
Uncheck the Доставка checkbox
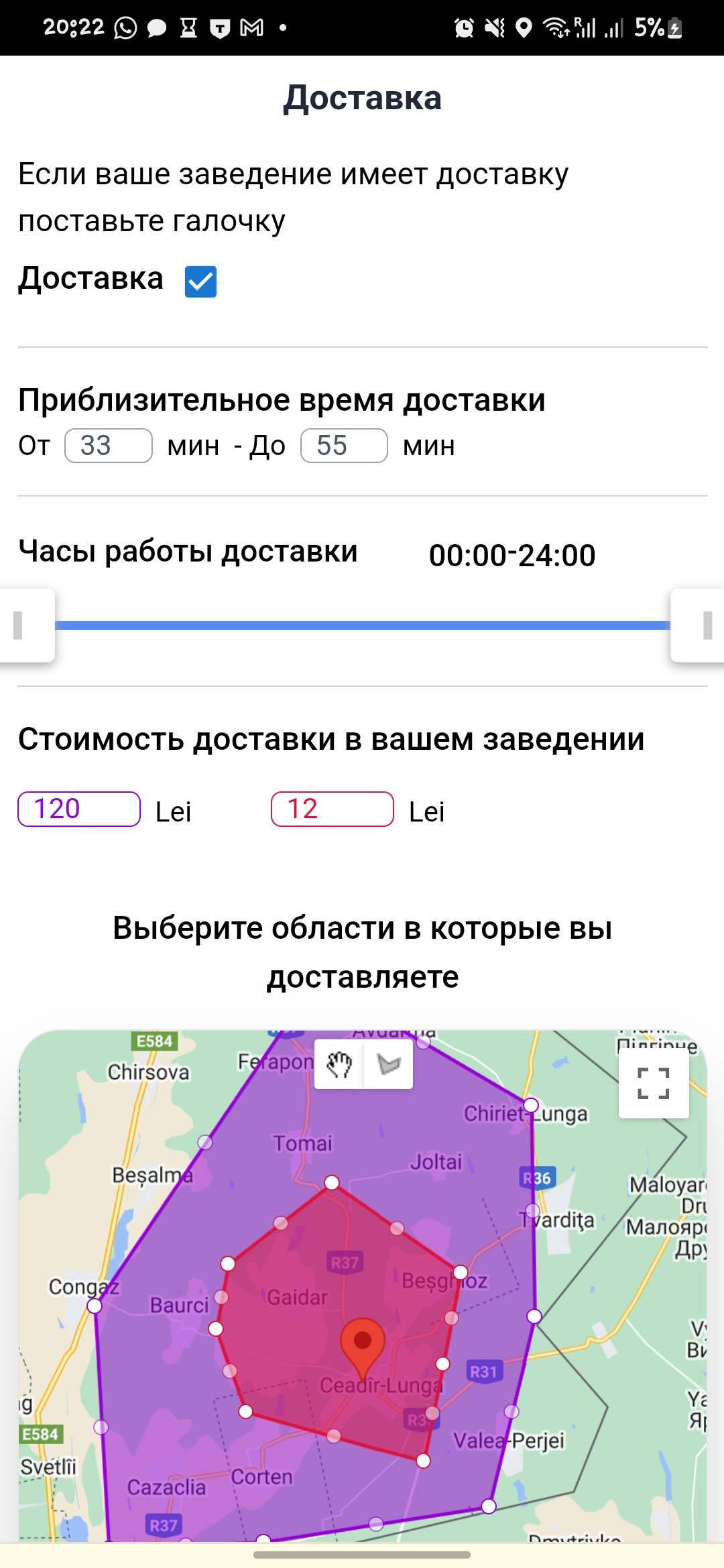coord(200,281)
